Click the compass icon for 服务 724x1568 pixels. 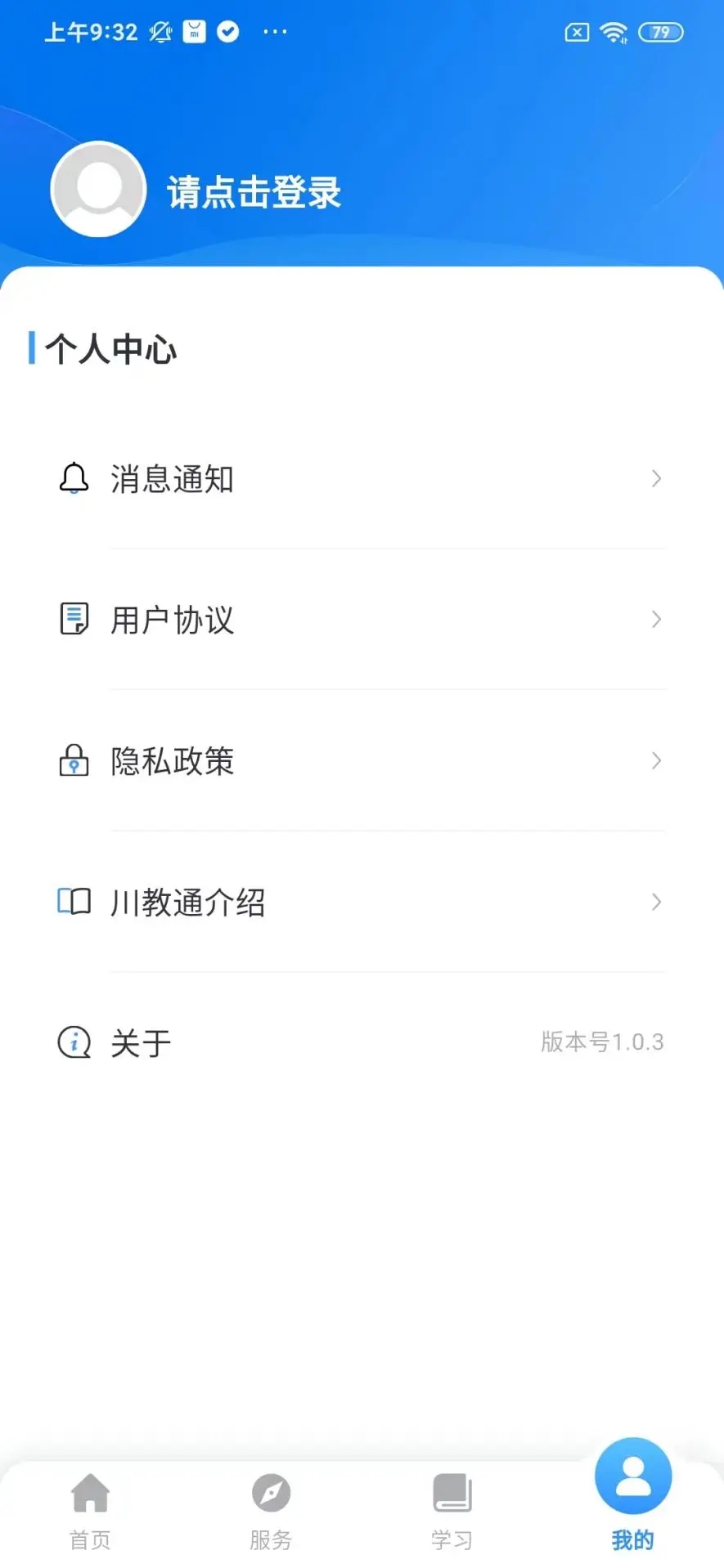[x=271, y=1492]
